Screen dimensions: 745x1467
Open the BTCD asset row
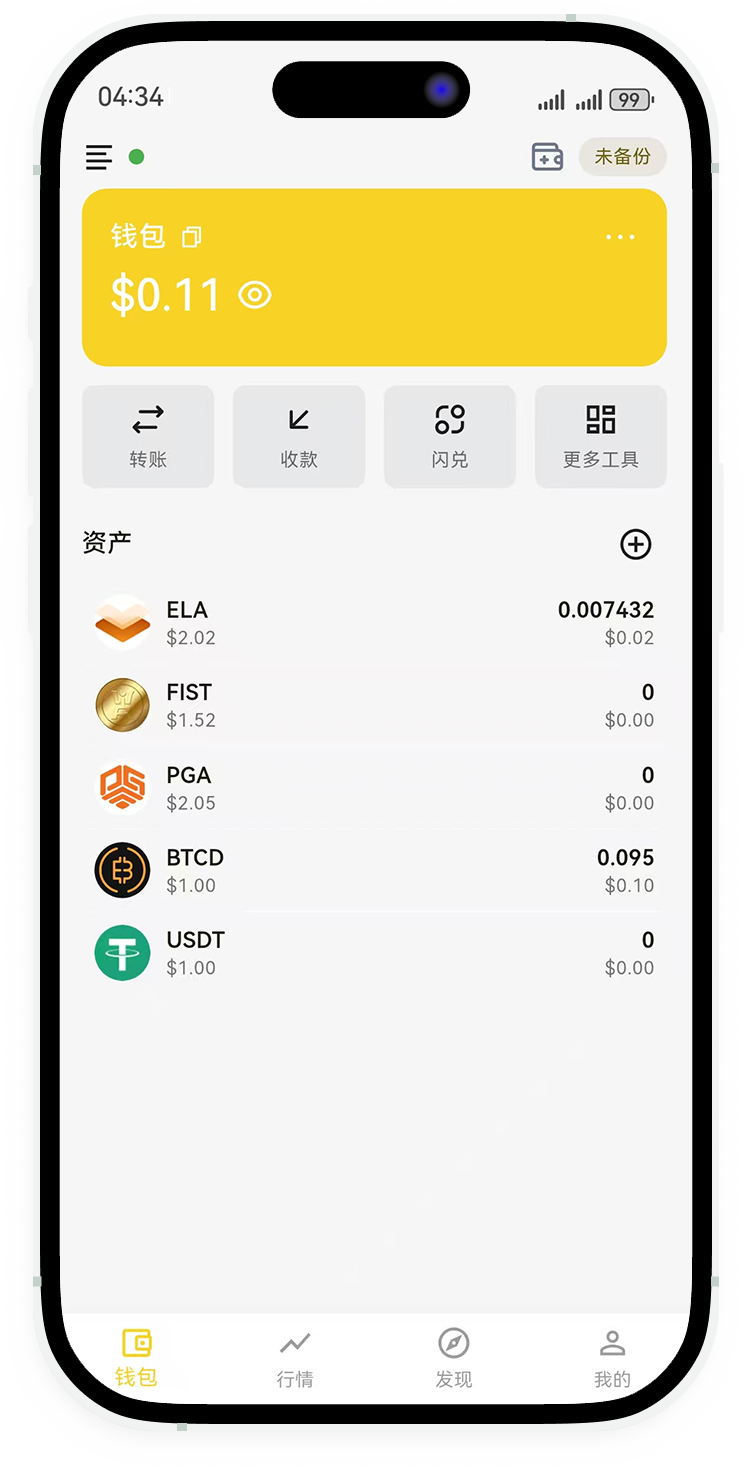(374, 870)
